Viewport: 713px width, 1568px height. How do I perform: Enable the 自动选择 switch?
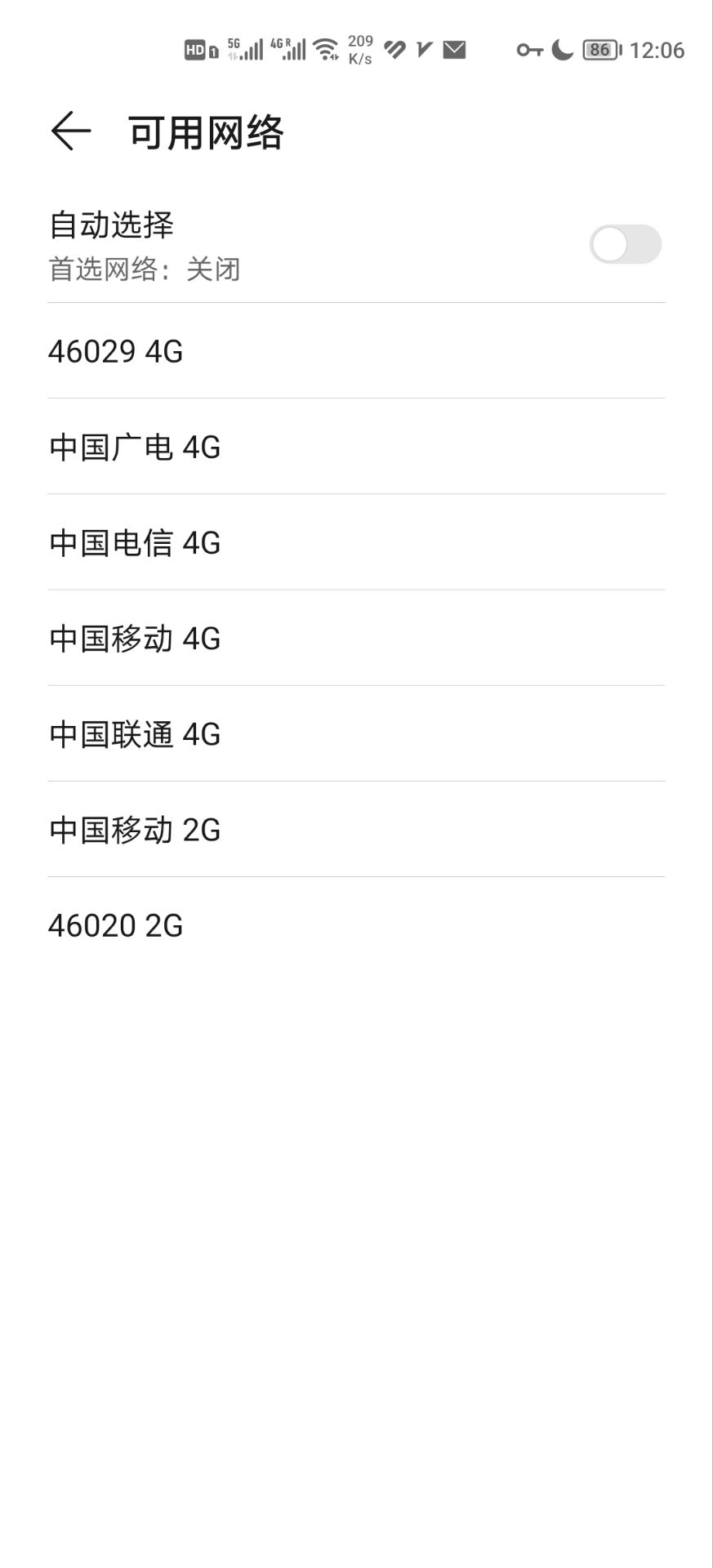pos(625,244)
